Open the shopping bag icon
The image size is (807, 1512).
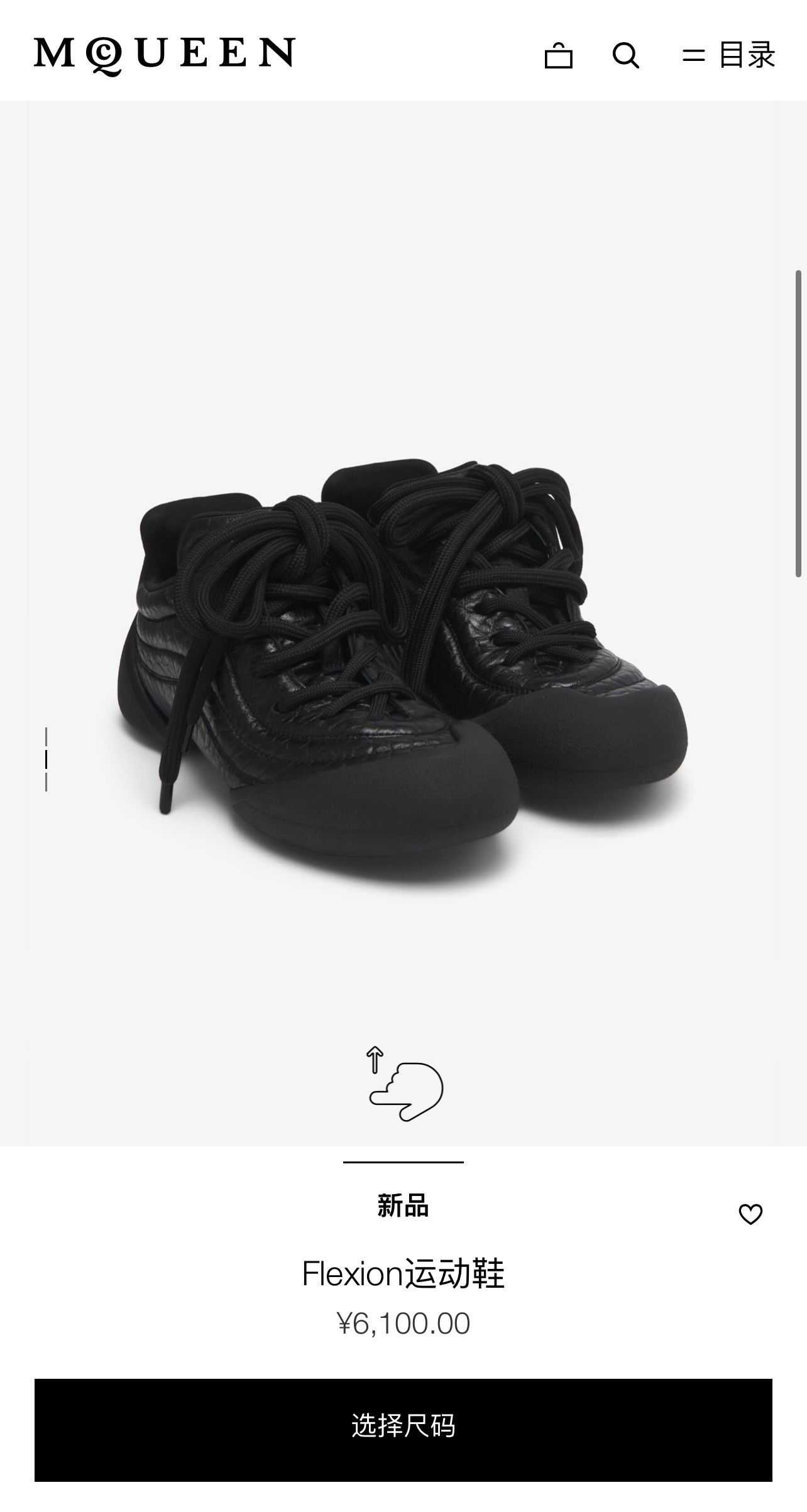click(560, 56)
